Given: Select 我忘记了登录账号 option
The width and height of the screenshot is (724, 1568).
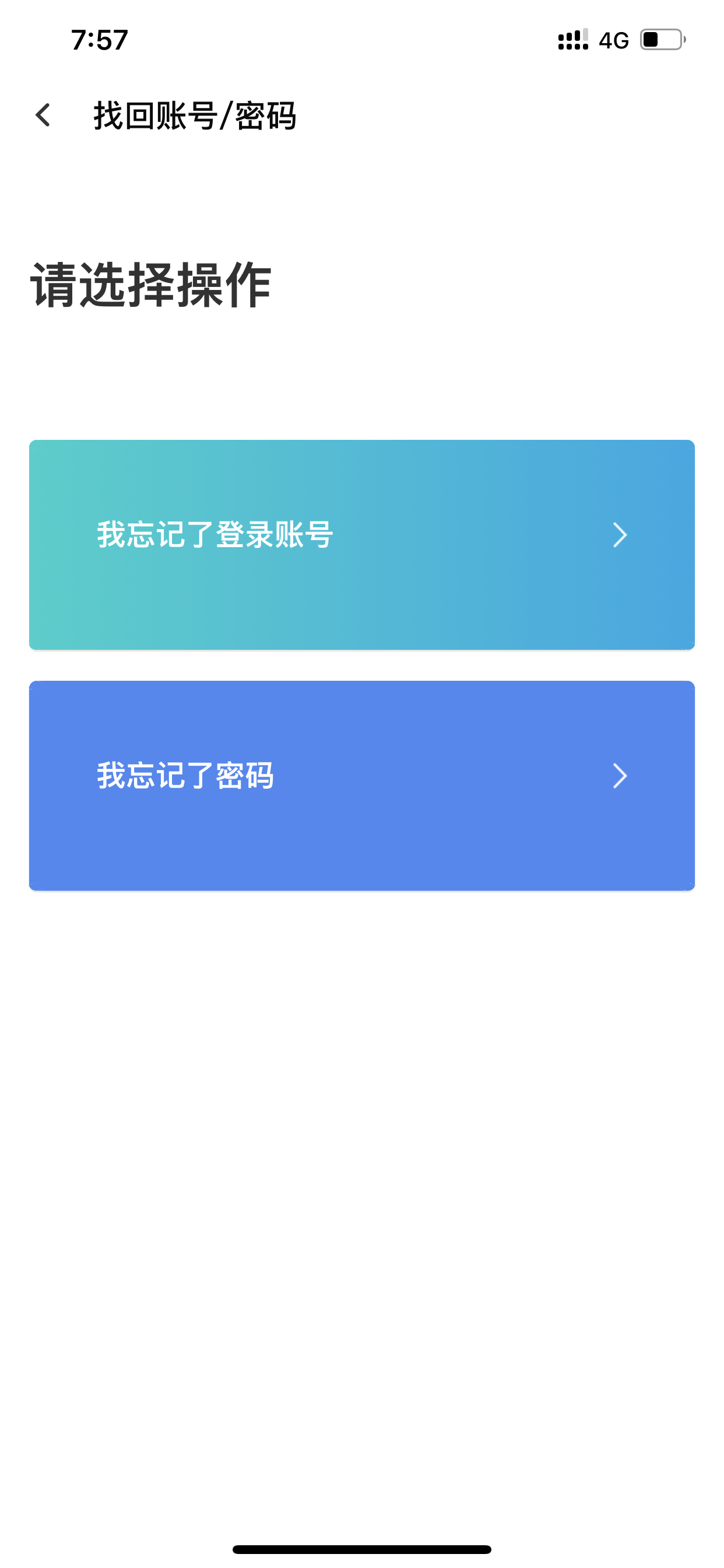Looking at the screenshot, I should tap(362, 545).
